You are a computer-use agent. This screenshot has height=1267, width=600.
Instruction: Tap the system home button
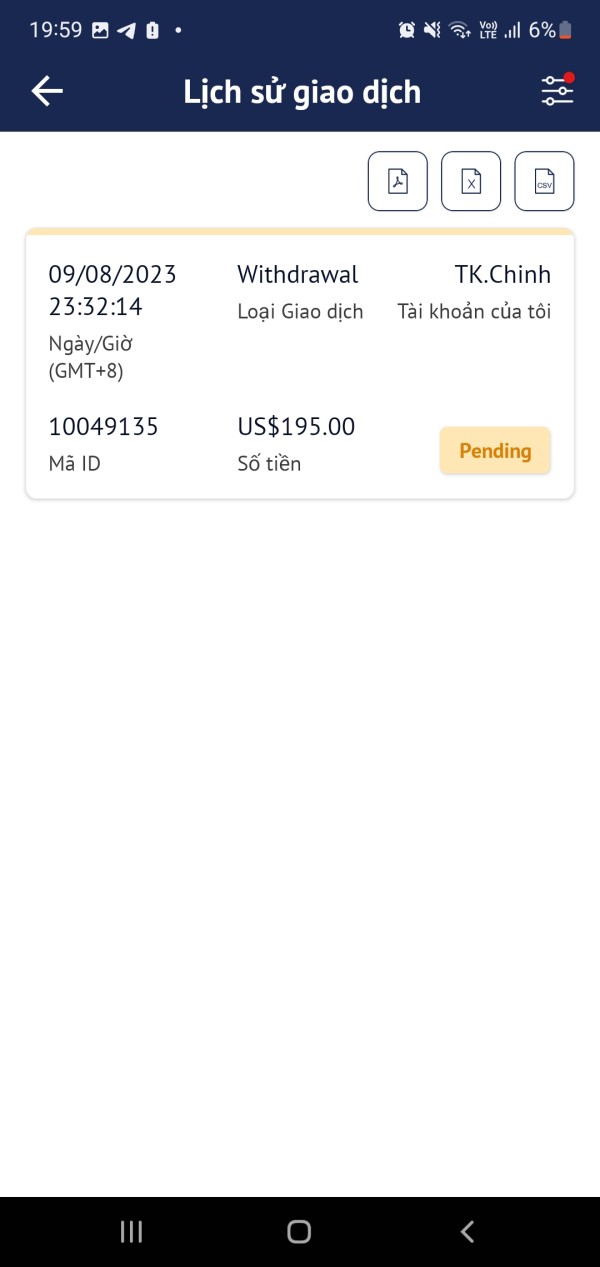click(x=299, y=1231)
